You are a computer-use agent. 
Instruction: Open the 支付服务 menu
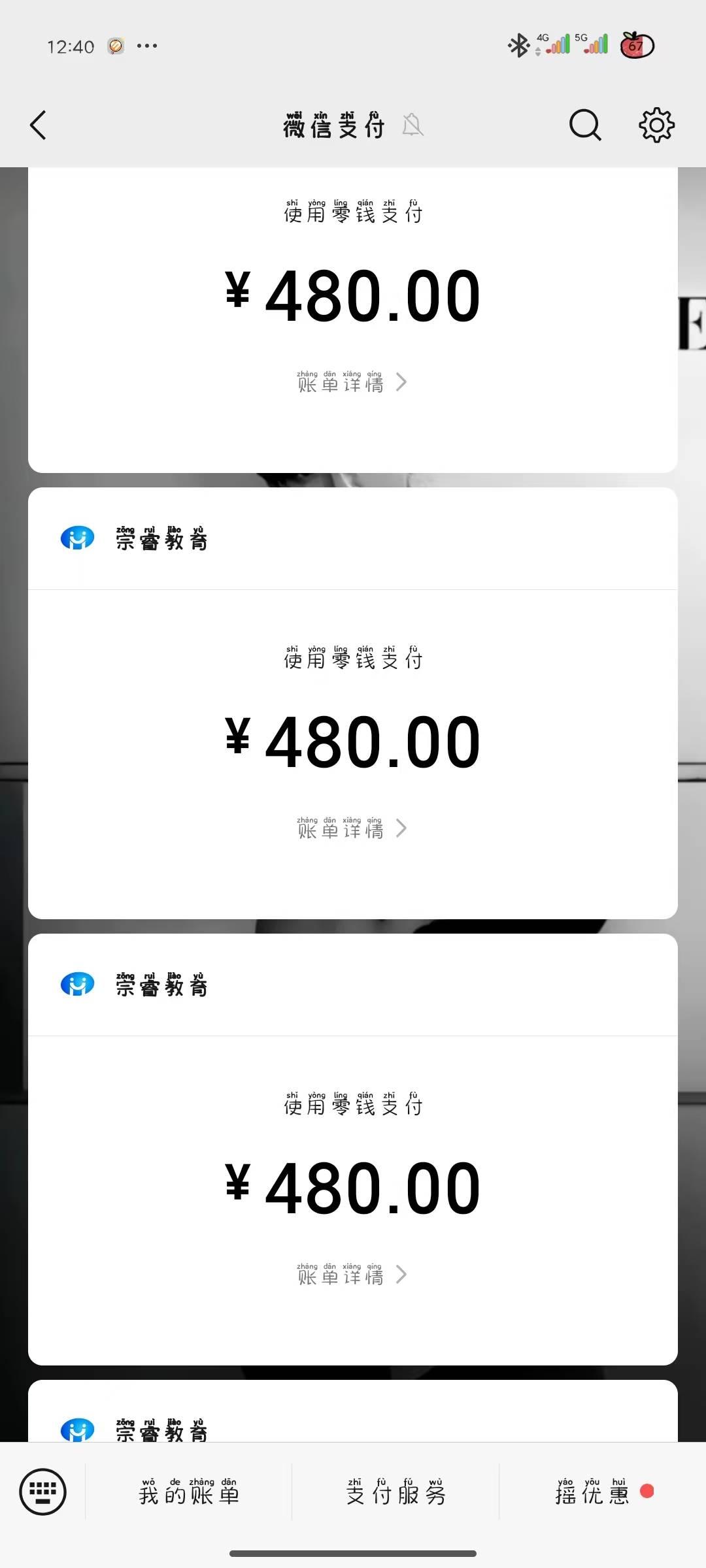[x=395, y=1492]
